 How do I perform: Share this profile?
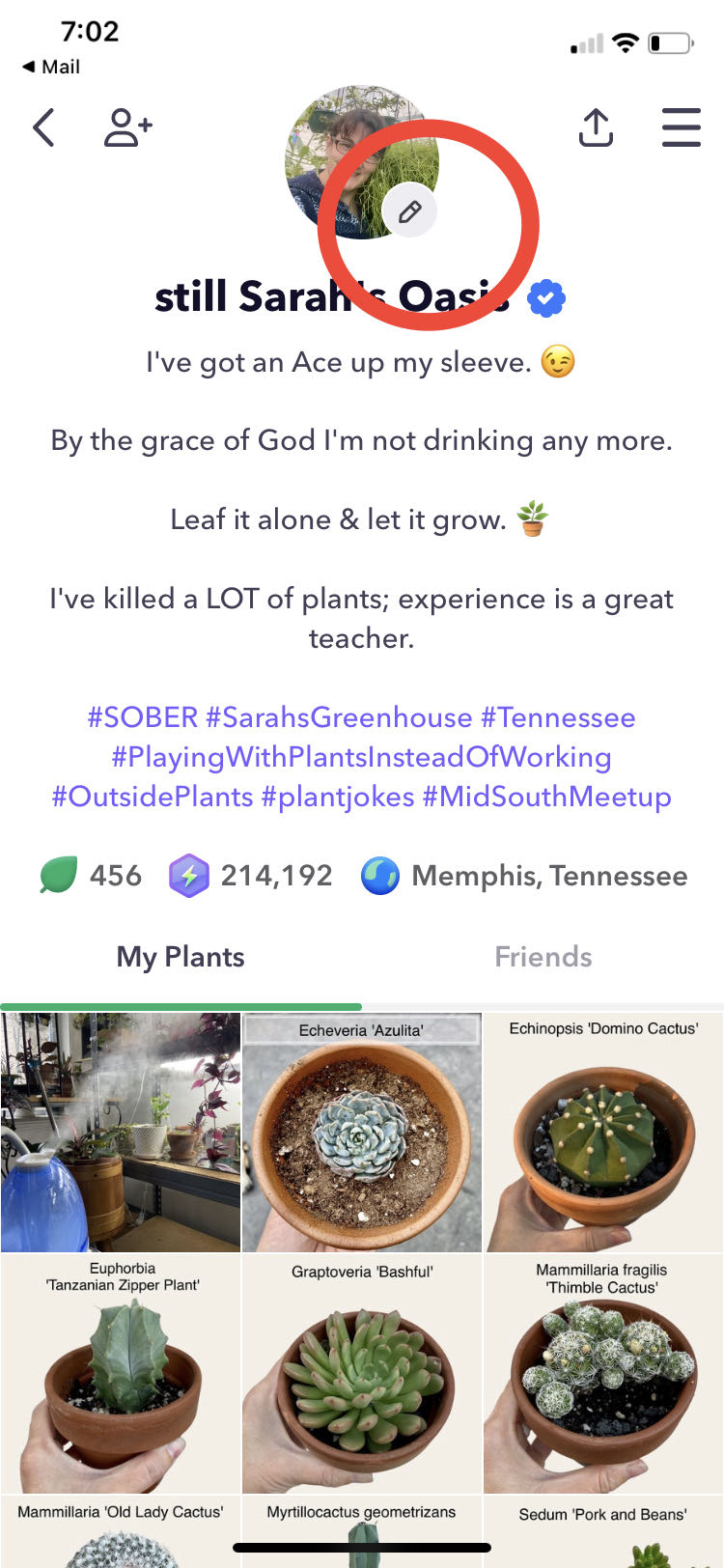click(596, 127)
